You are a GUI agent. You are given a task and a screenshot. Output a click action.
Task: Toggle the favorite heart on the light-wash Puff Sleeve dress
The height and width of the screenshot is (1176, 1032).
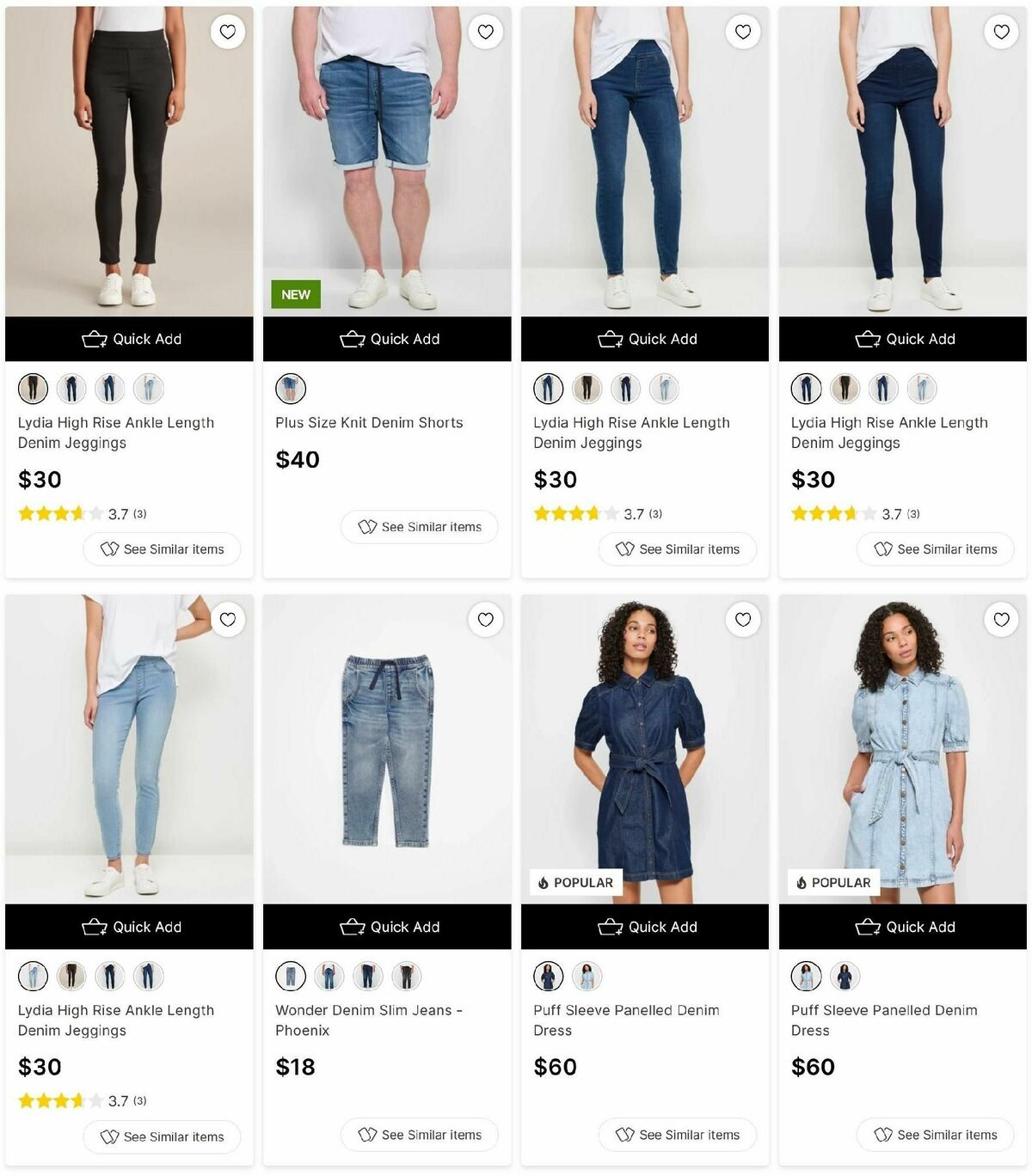(1001, 619)
